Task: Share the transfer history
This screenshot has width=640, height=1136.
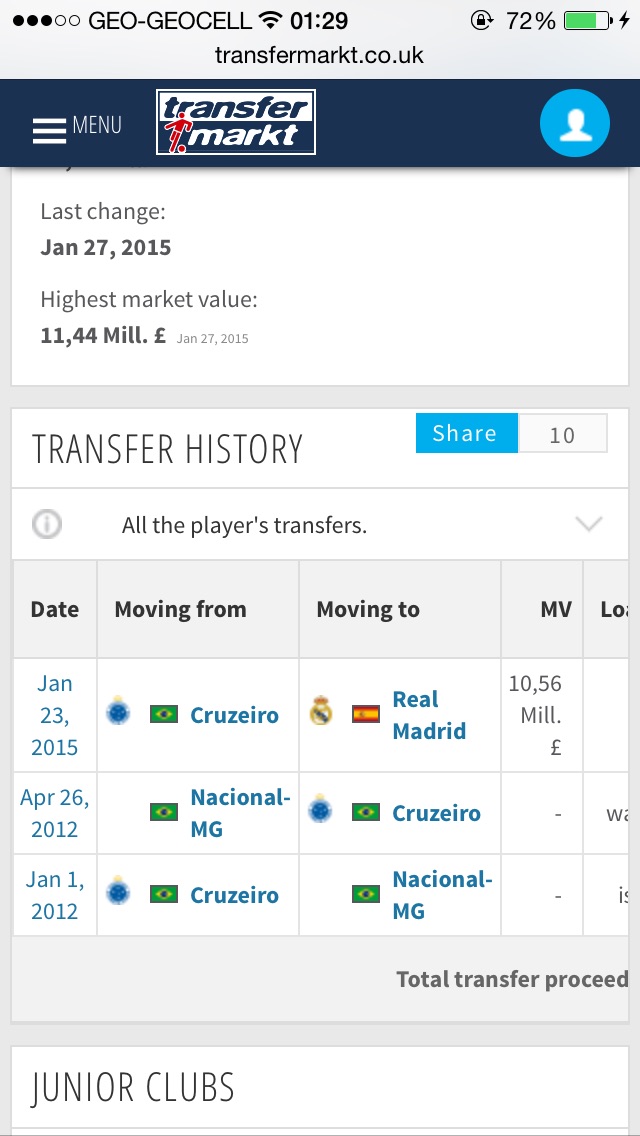Action: [466, 434]
